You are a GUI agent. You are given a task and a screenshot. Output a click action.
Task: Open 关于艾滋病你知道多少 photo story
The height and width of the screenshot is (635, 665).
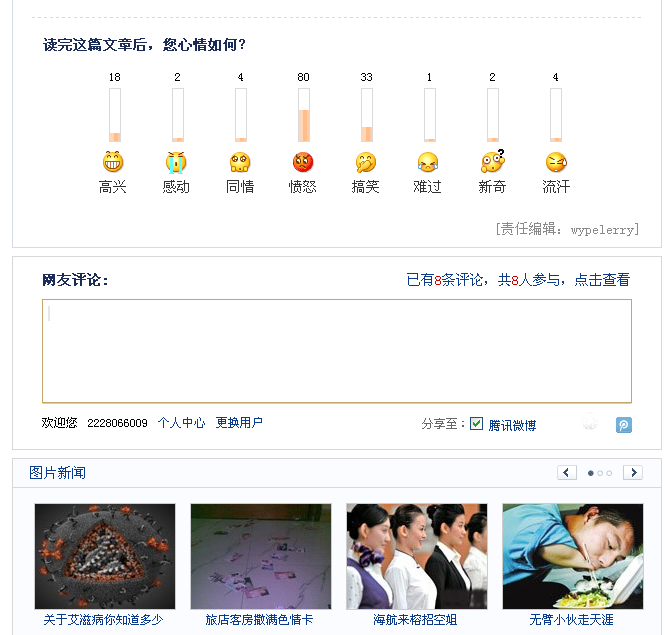[x=104, y=556]
